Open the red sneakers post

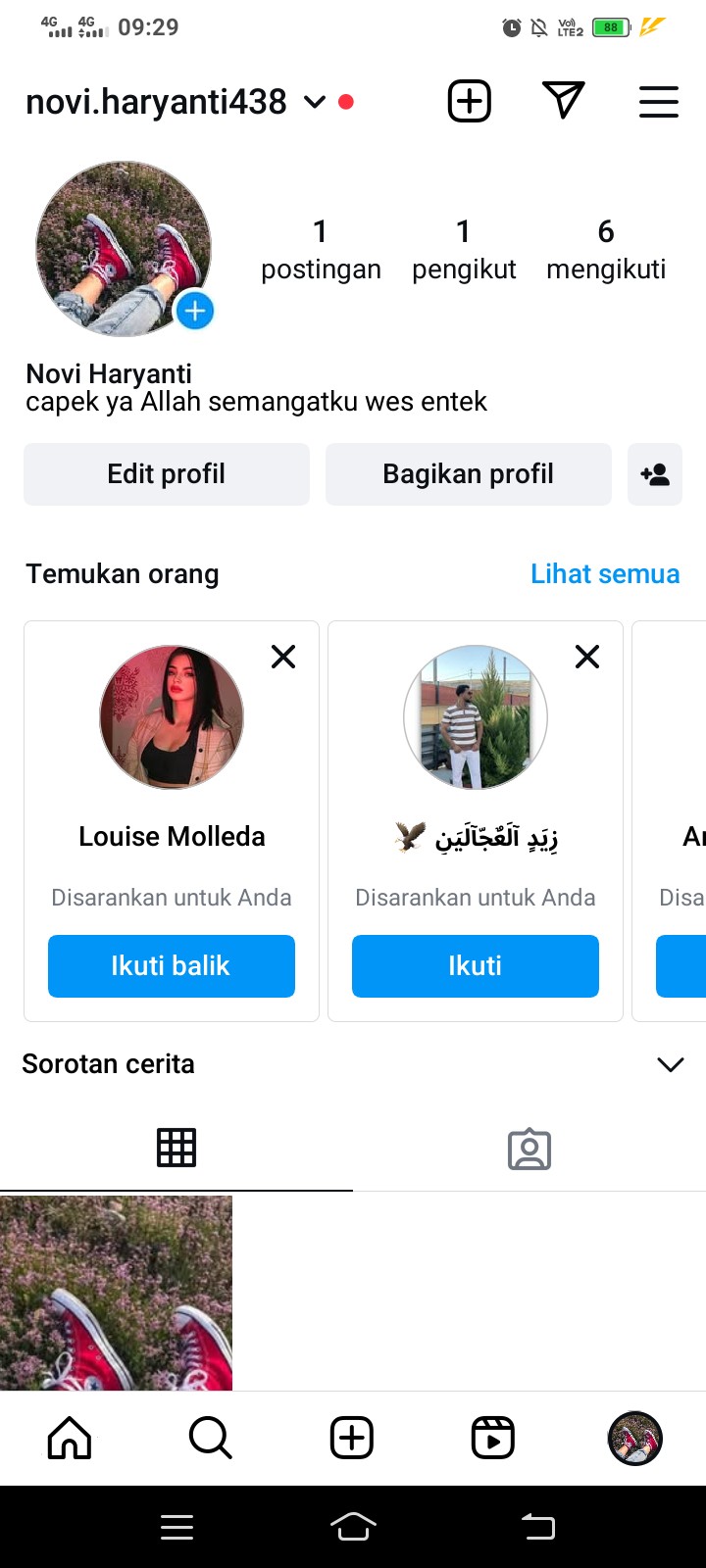(x=116, y=1292)
